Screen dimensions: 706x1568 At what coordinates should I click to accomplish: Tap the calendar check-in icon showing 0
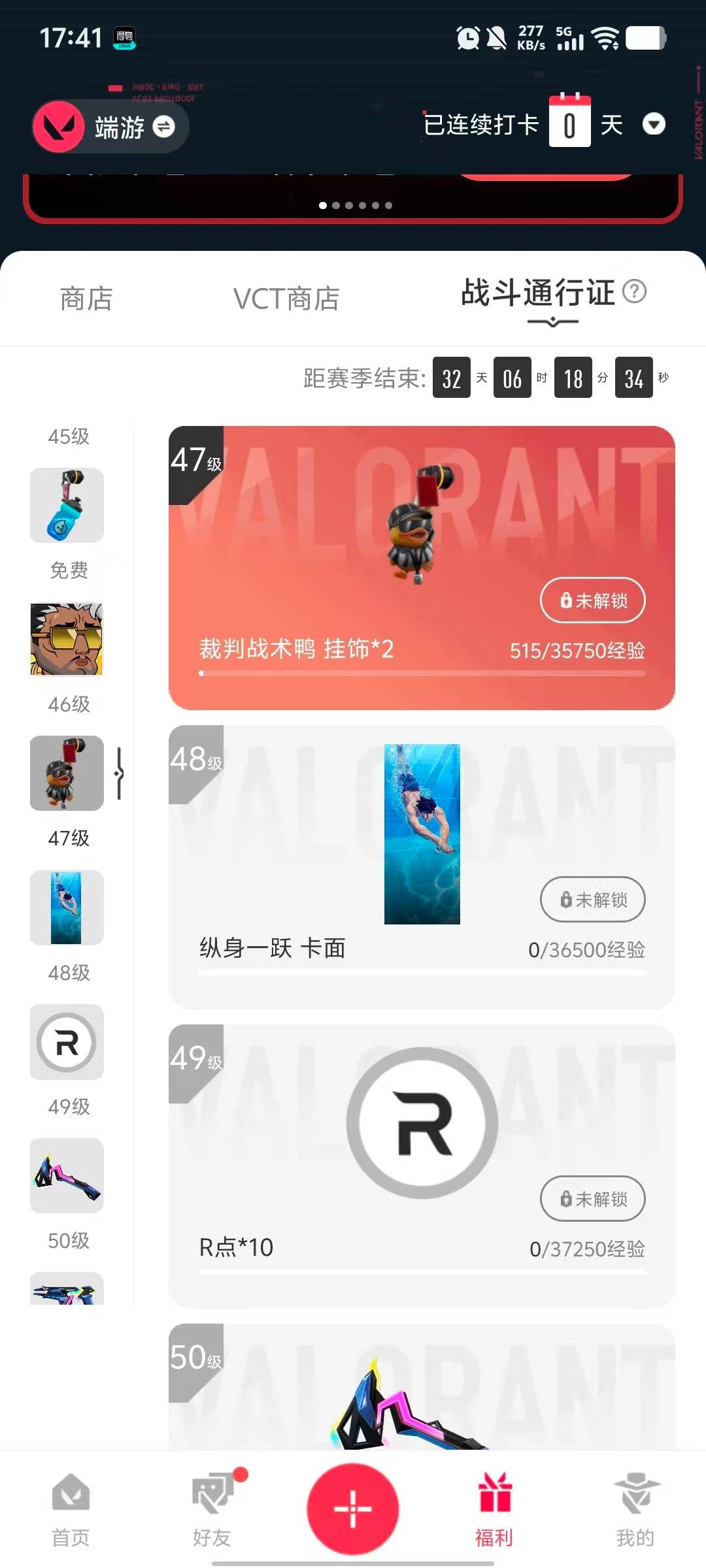coord(570,123)
